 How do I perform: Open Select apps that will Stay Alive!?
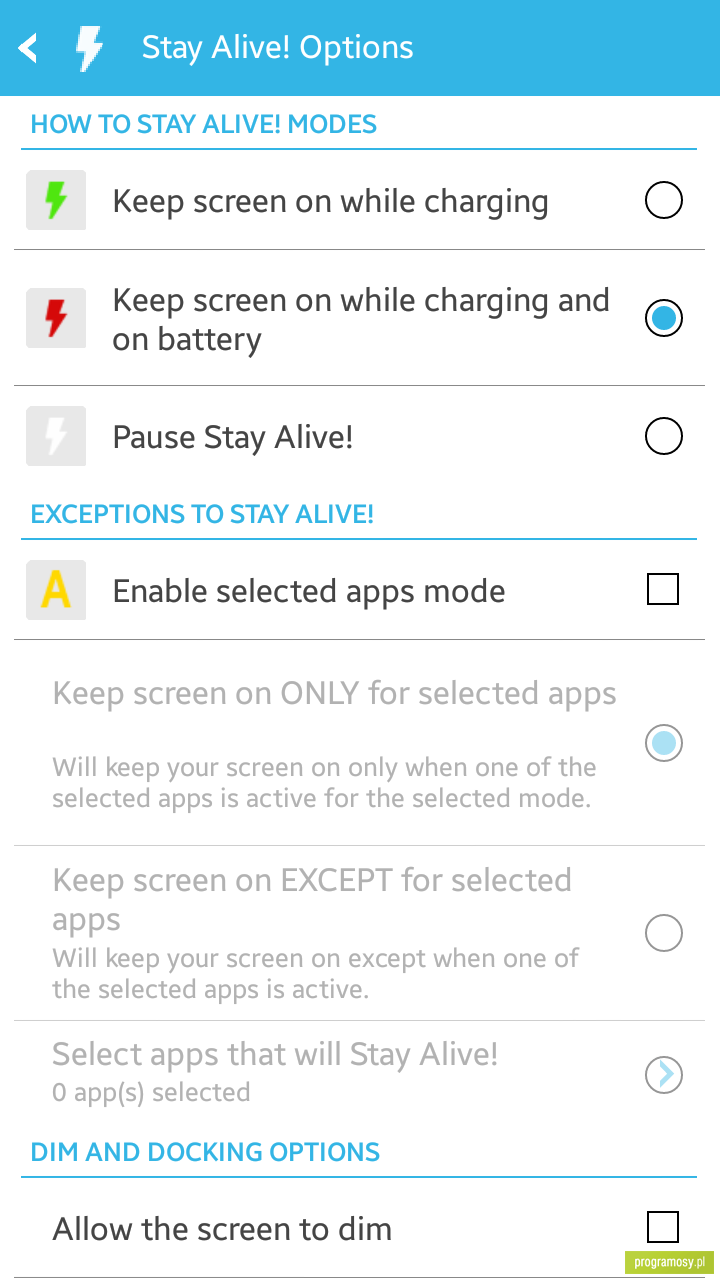[x=360, y=1071]
